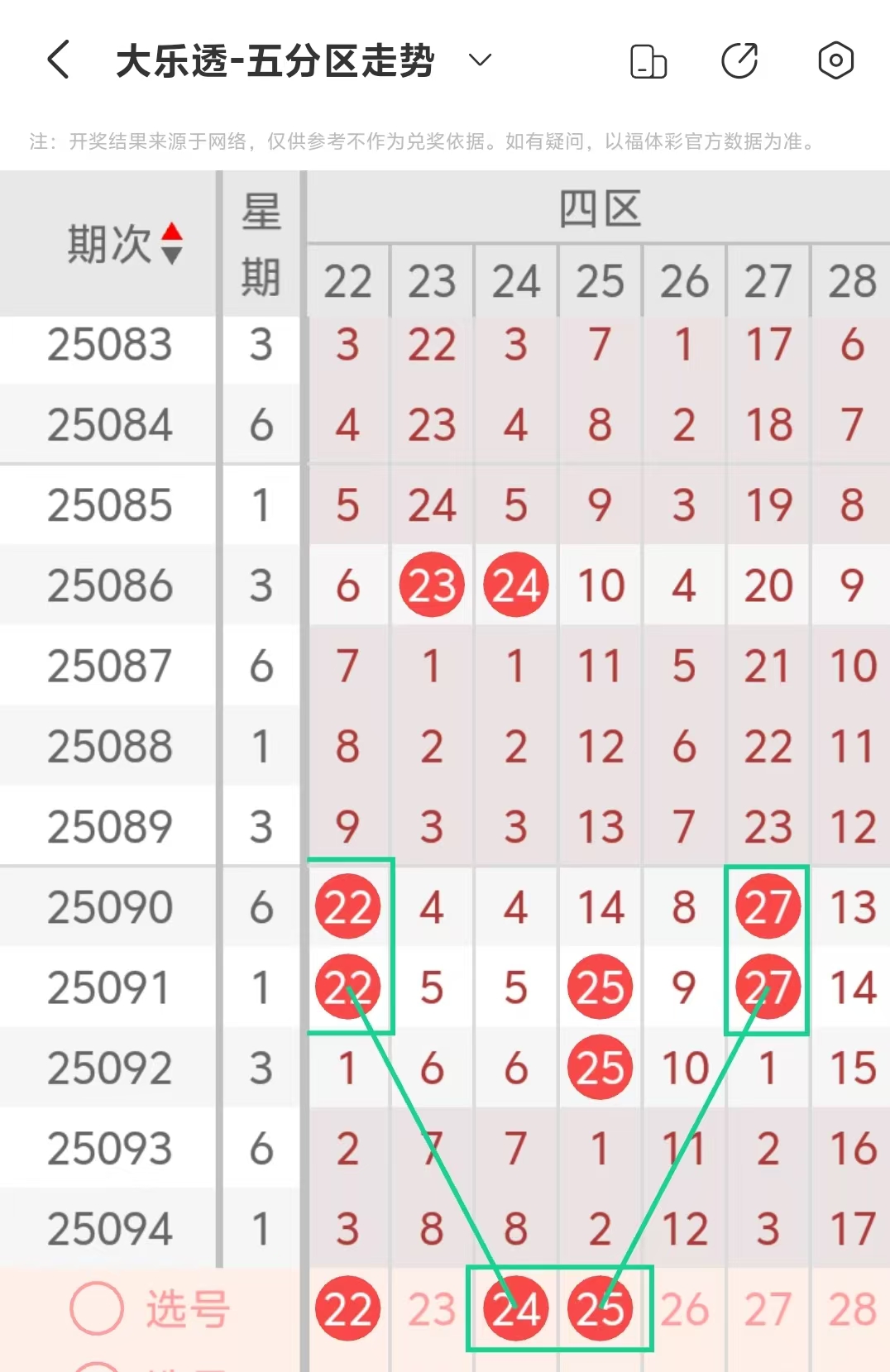The width and height of the screenshot is (890, 1372).
Task: Share this trend chart
Action: 739,60
